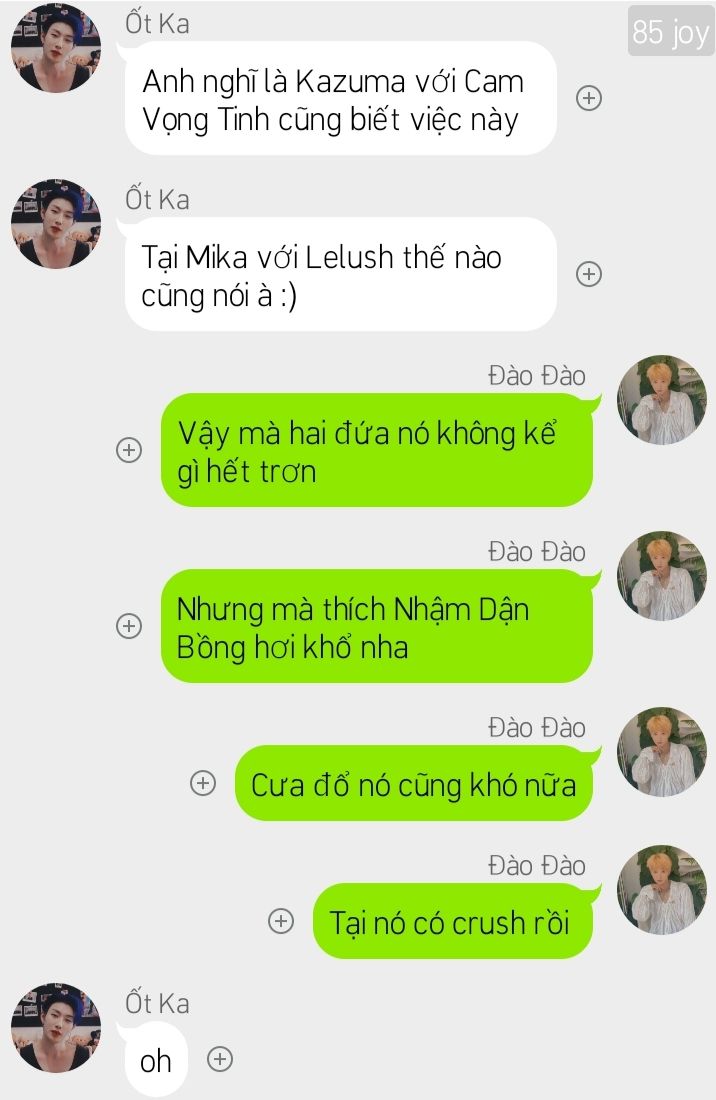Screen dimensions: 716x1100
Task: Open Ốt Ka's avatar beside the Kazuma message
Action: pyautogui.click(x=56, y=48)
